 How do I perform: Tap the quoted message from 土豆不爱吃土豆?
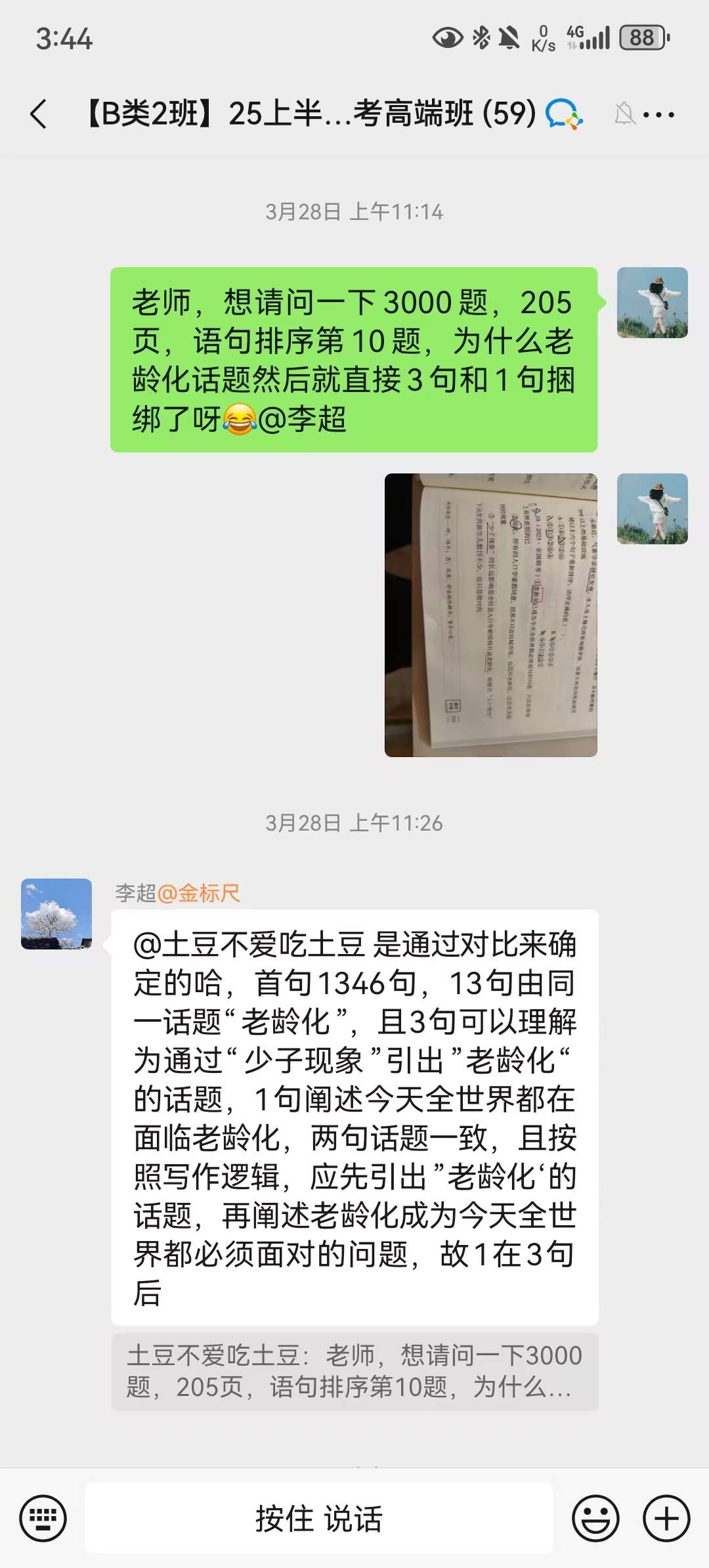click(354, 1372)
